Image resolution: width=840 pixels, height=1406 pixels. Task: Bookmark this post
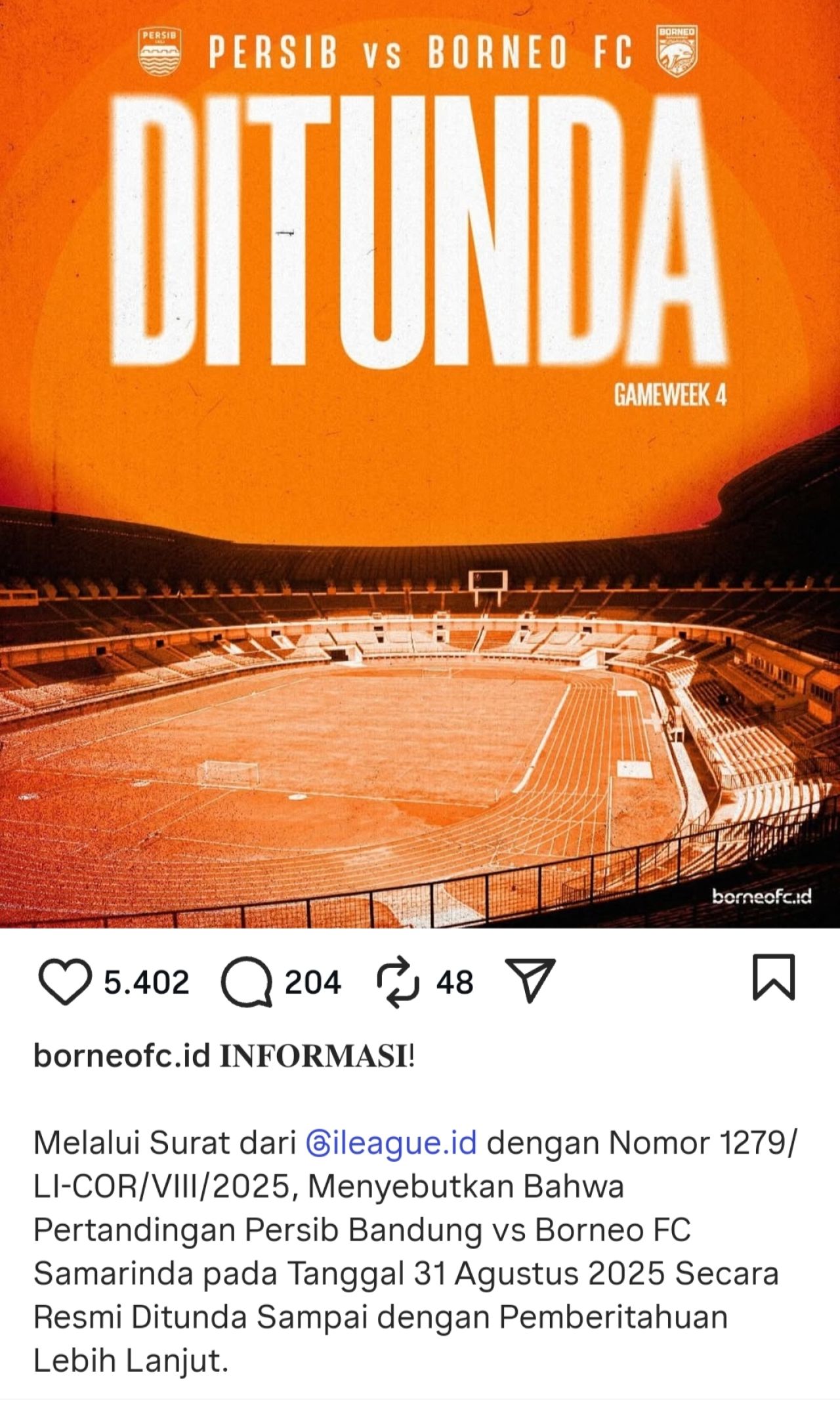774,977
